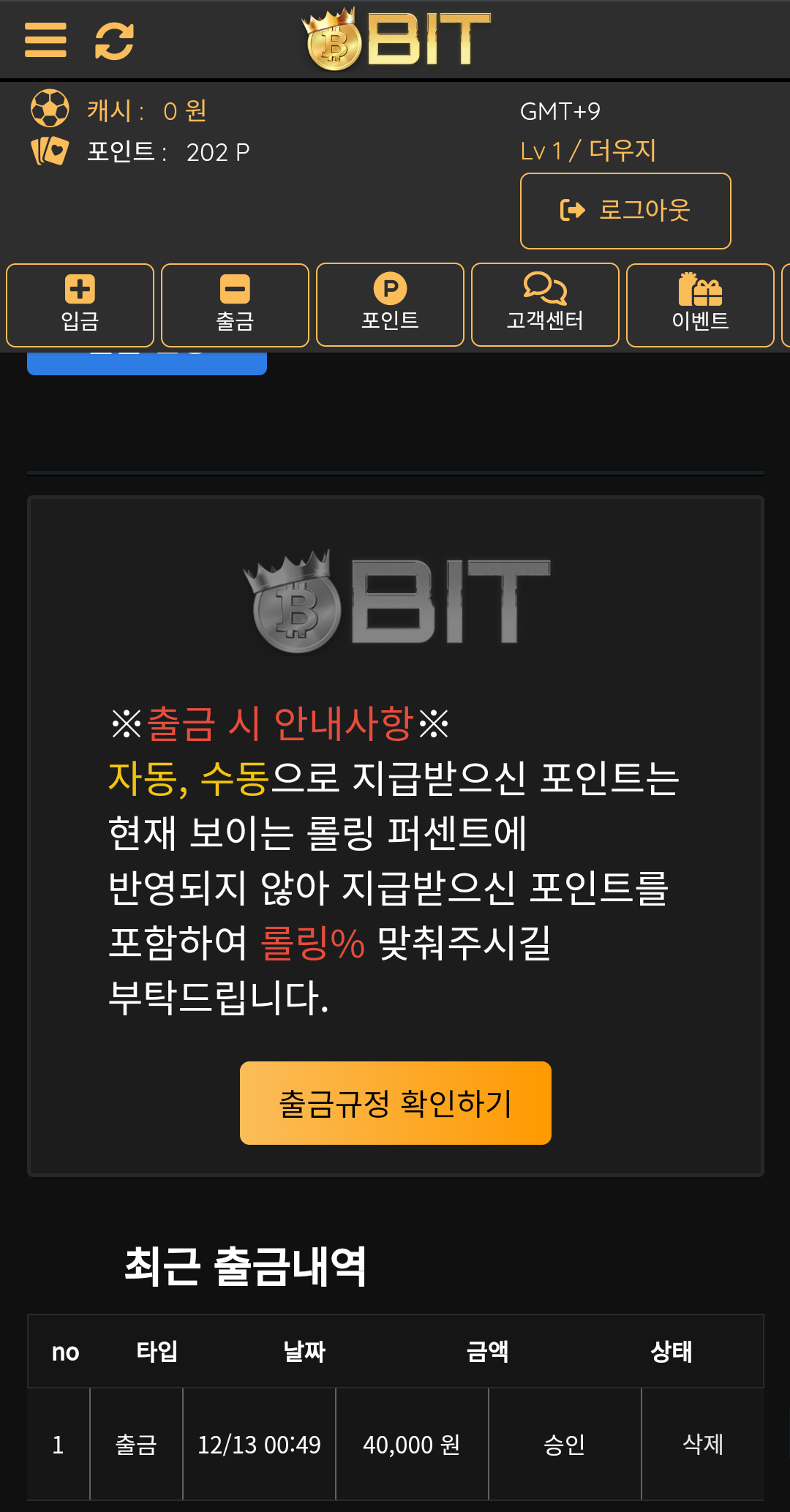The width and height of the screenshot is (790, 1512).
Task: Tap the BIT logo in header
Action: 397,40
